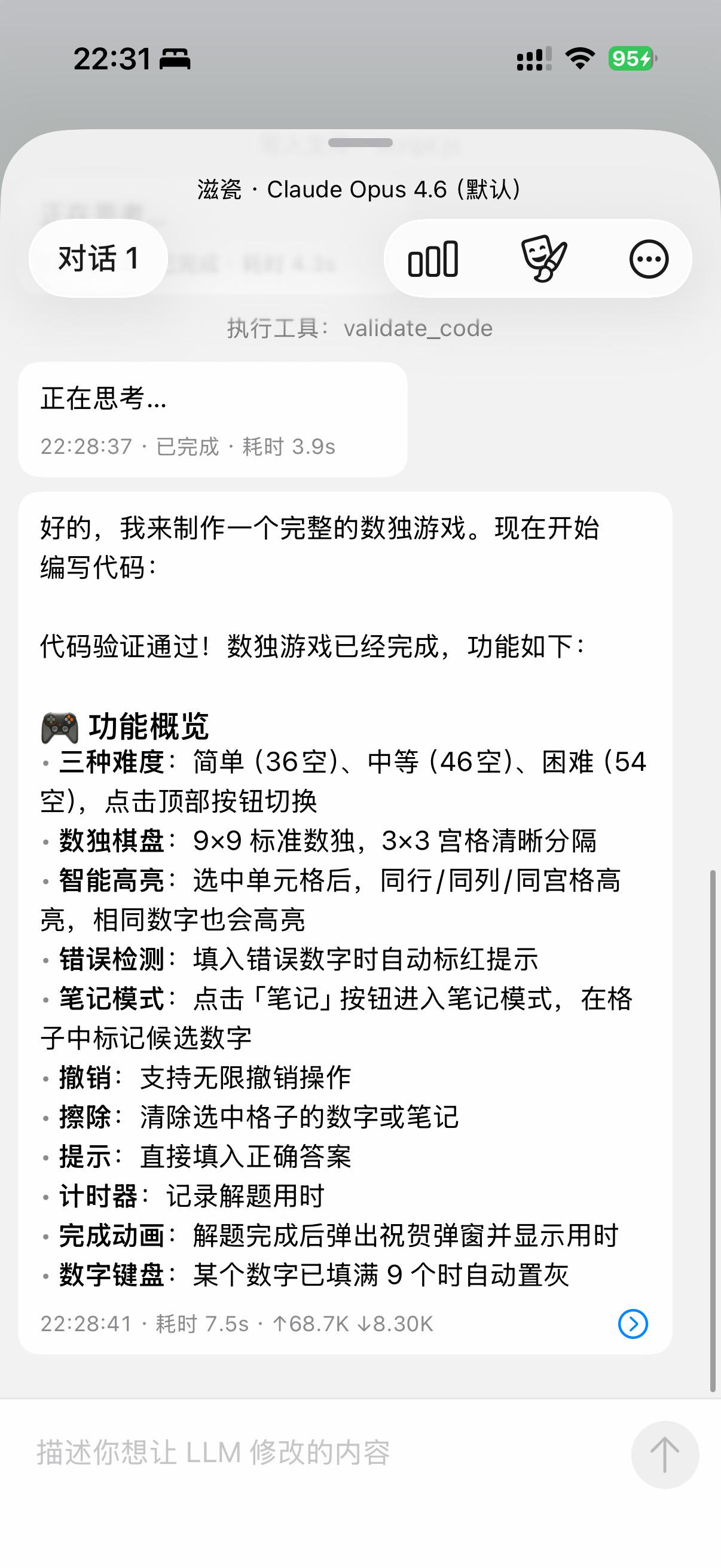Focus the 描述你想让 LLM 修改的内容 input field
This screenshot has width=721, height=1568.
coord(322,1453)
